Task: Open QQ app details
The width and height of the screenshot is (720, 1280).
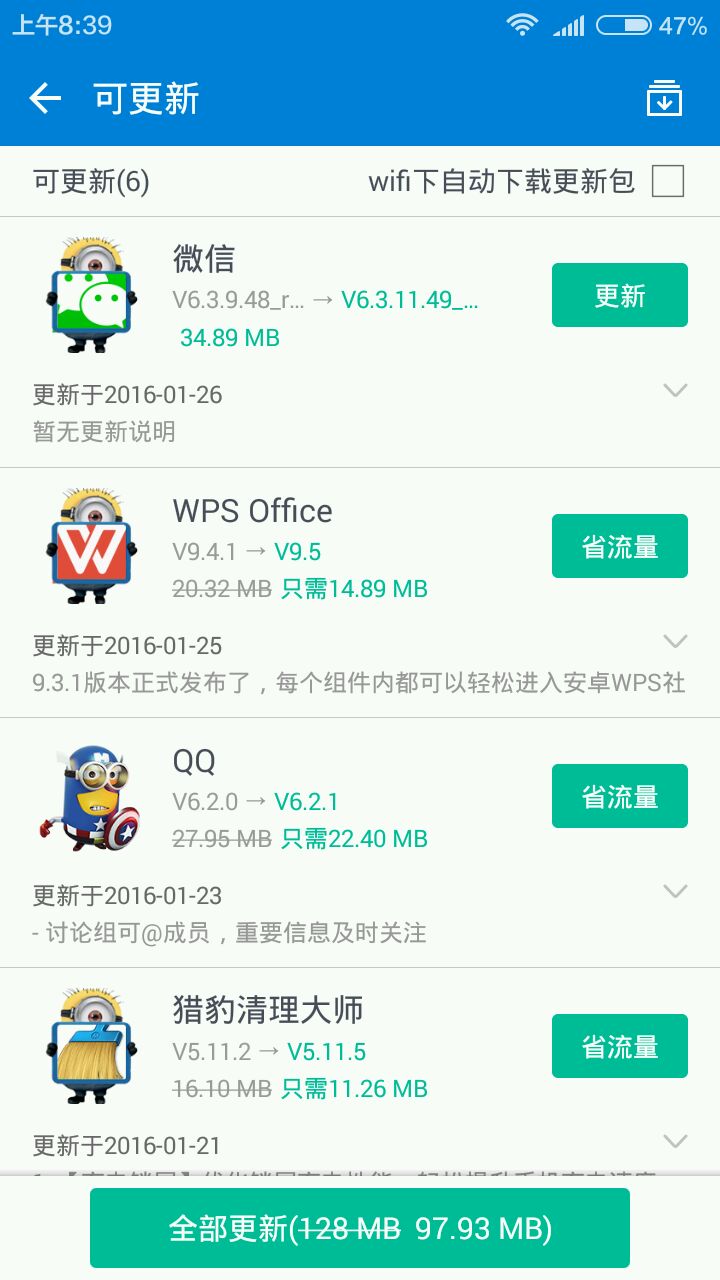Action: pyautogui.click(x=270, y=797)
